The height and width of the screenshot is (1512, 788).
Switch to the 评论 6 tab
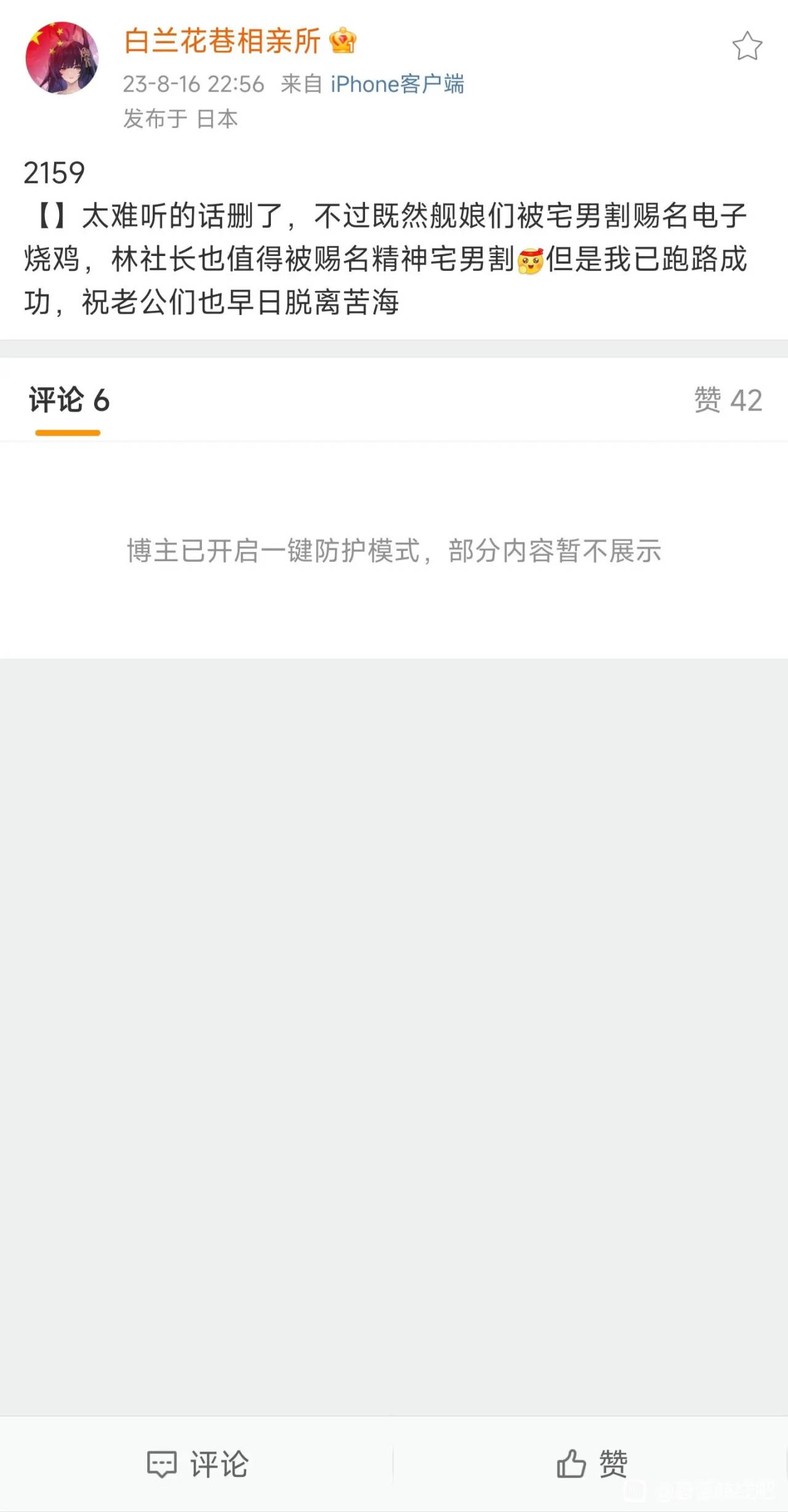click(x=69, y=401)
